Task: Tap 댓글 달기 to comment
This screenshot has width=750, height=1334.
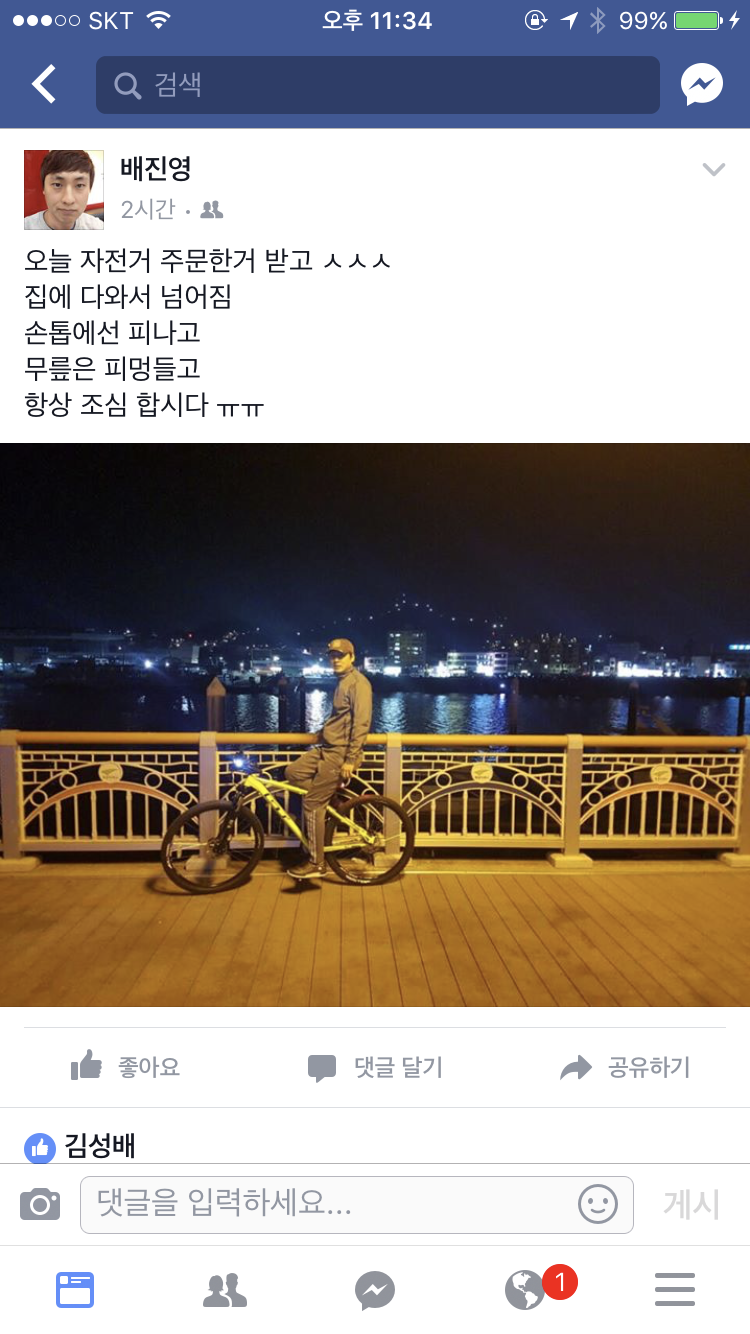Action: coord(375,1067)
